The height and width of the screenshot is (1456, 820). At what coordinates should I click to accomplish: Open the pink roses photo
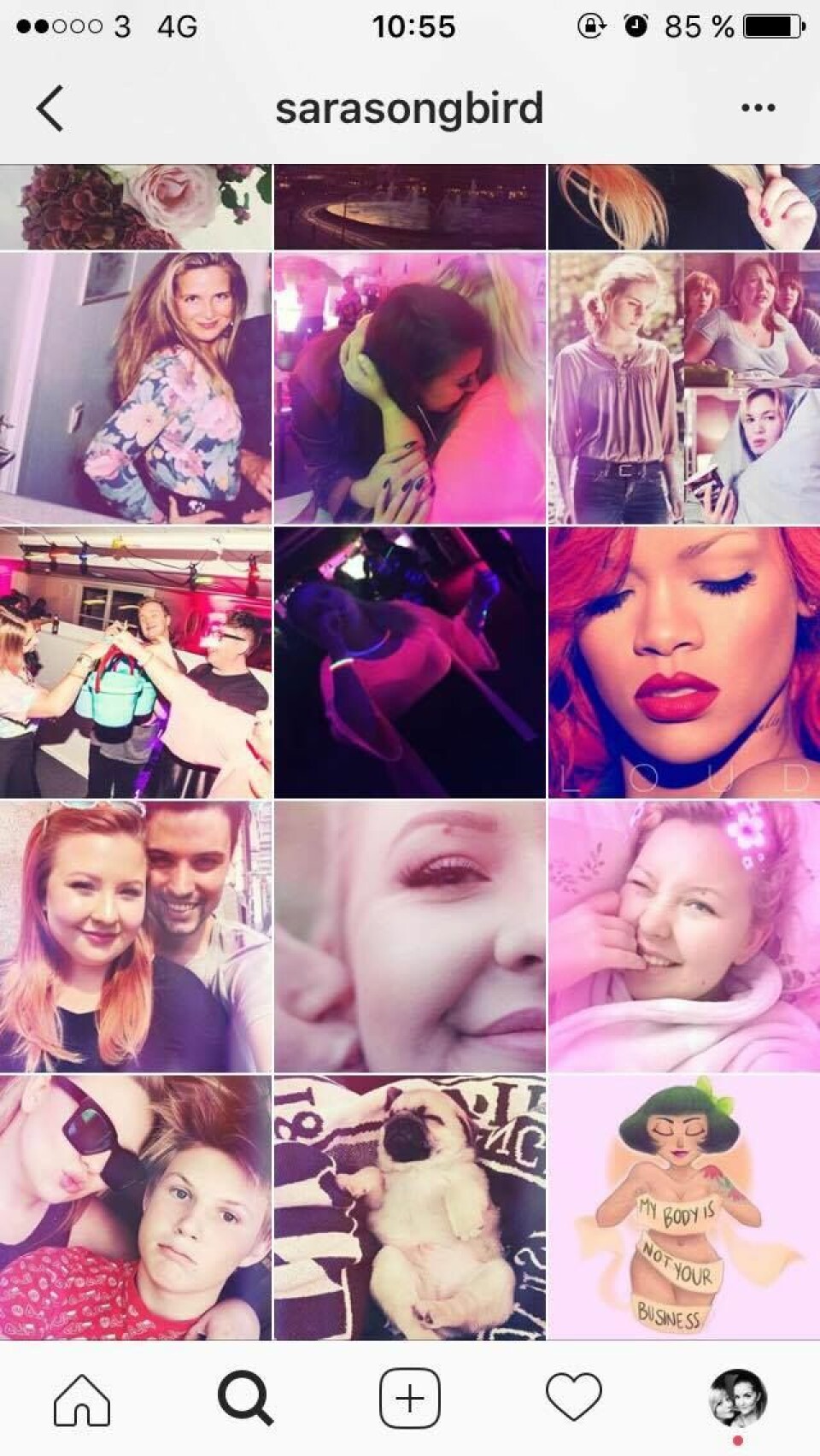tap(136, 207)
